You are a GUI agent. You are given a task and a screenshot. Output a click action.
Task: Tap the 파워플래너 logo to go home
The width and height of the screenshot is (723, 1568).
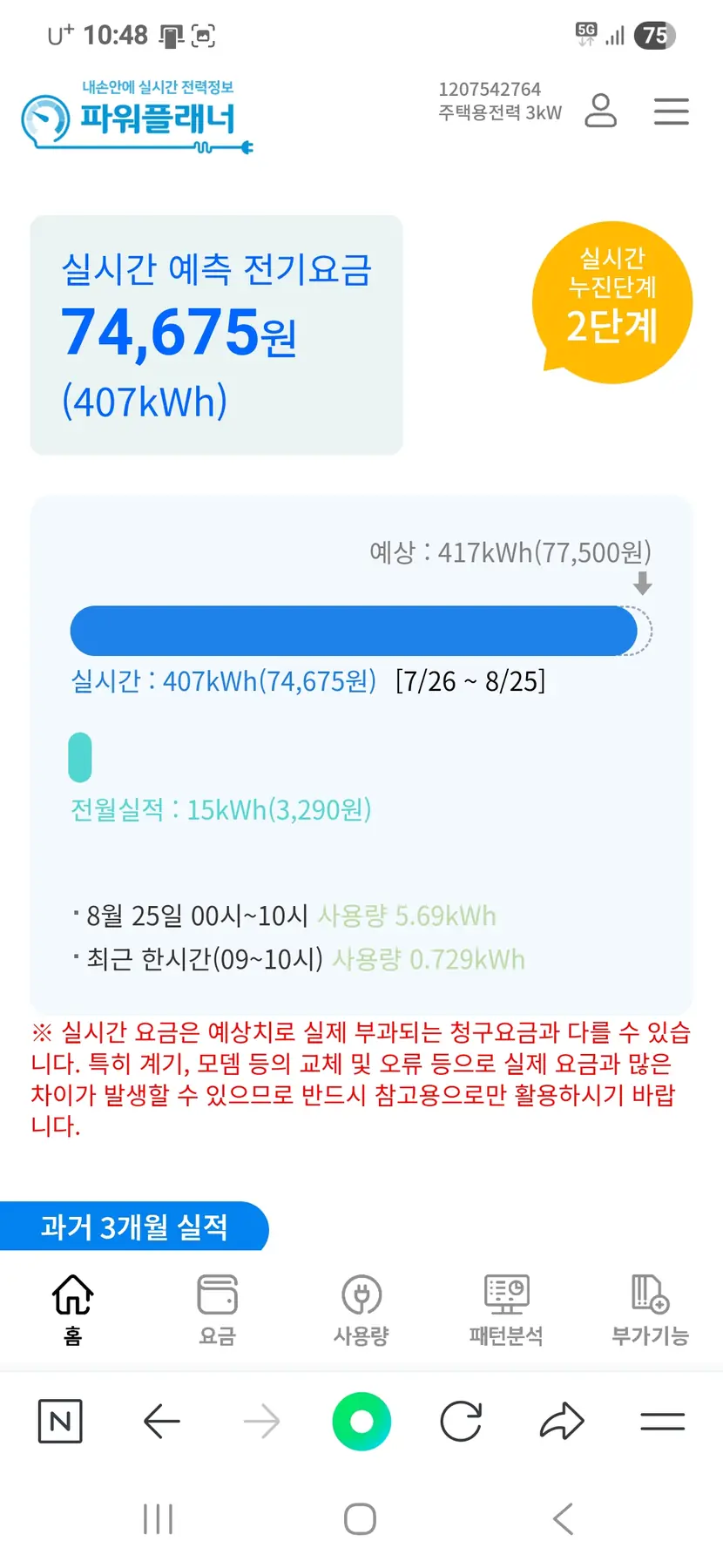(x=137, y=118)
